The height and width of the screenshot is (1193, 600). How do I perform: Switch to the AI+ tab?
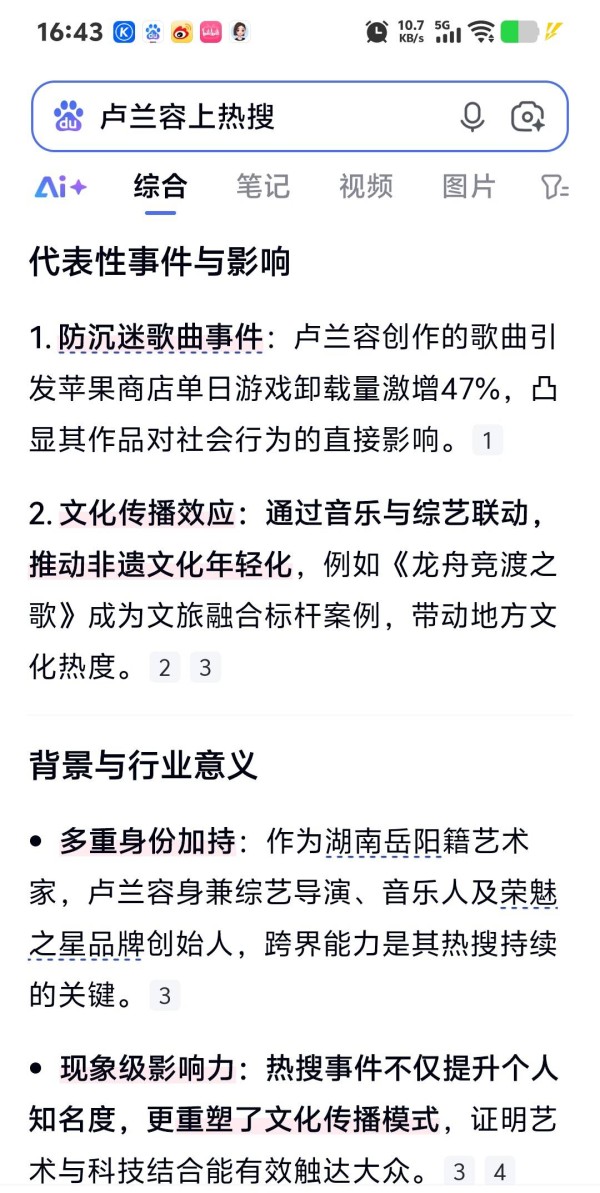[x=60, y=187]
